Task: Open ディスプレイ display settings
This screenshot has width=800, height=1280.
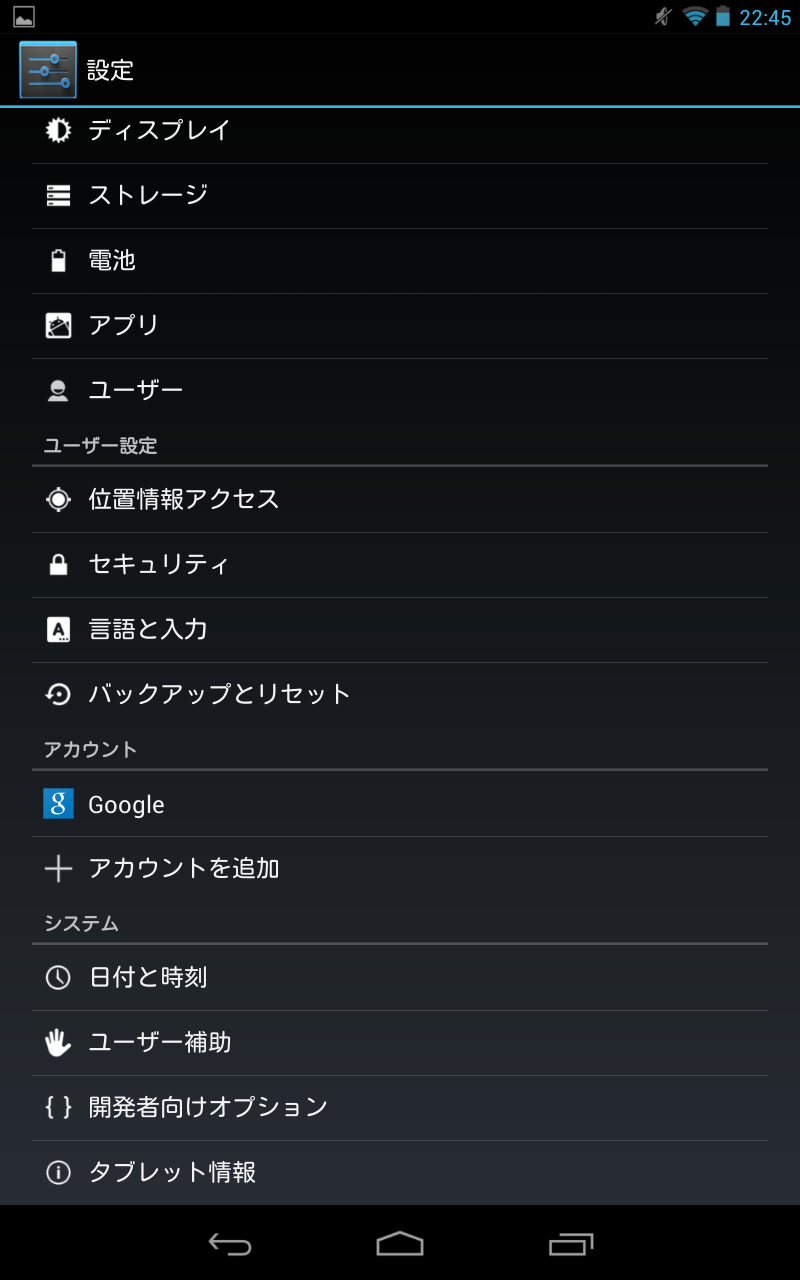Action: click(x=160, y=130)
